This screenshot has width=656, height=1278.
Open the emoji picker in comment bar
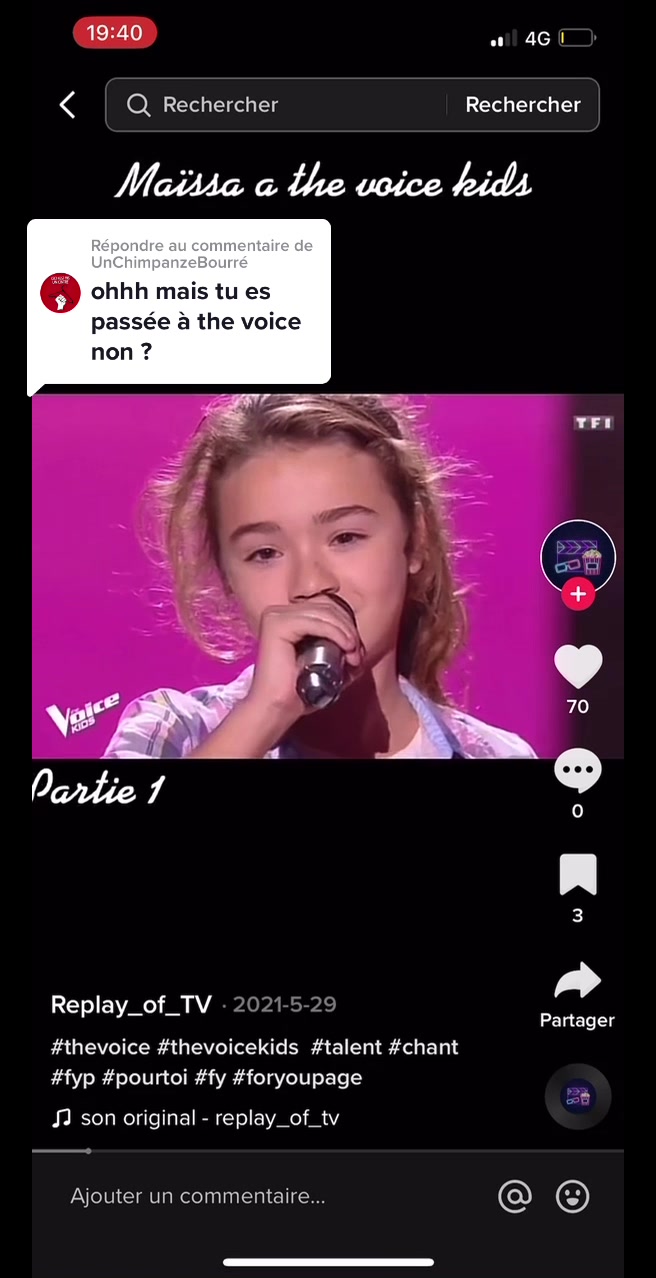click(x=573, y=1196)
